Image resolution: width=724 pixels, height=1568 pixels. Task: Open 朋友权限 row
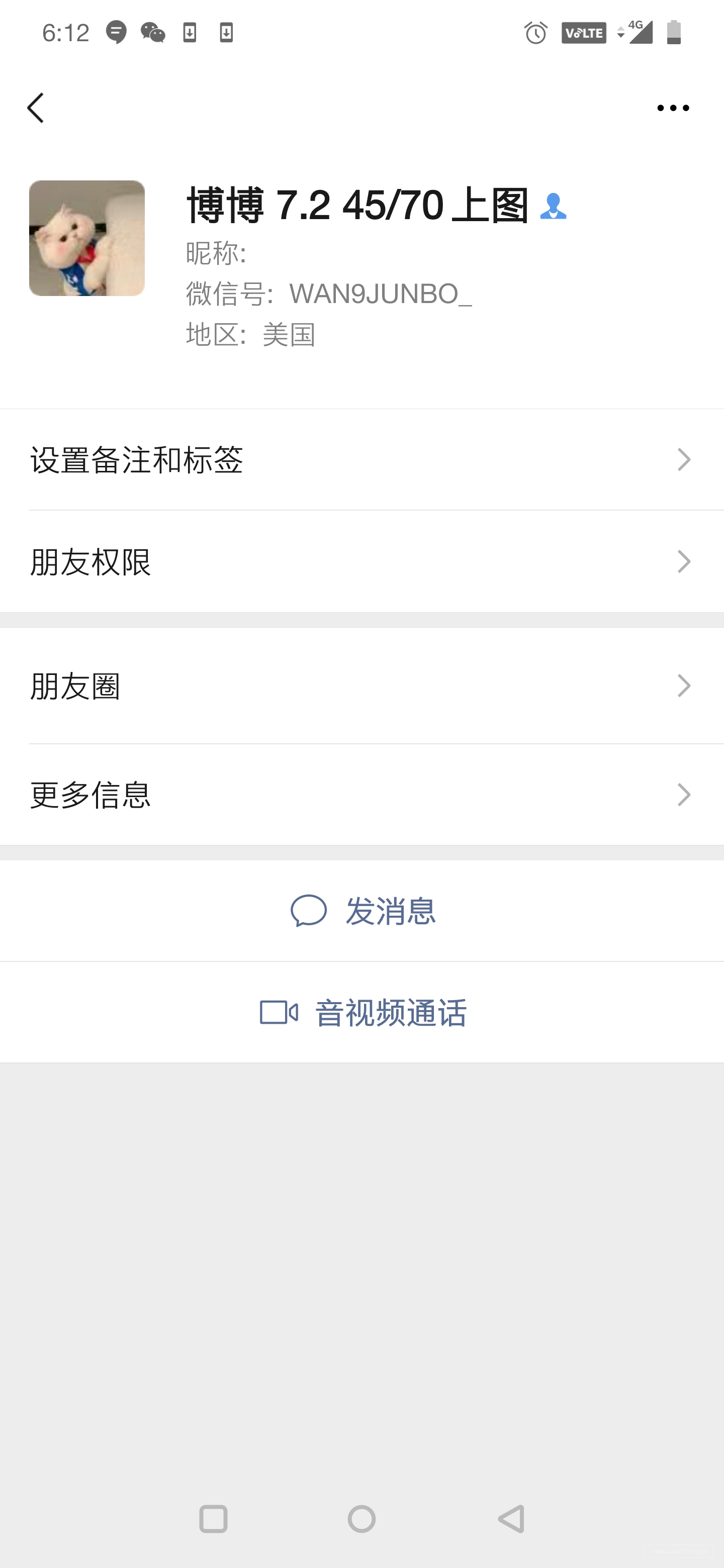(x=361, y=561)
